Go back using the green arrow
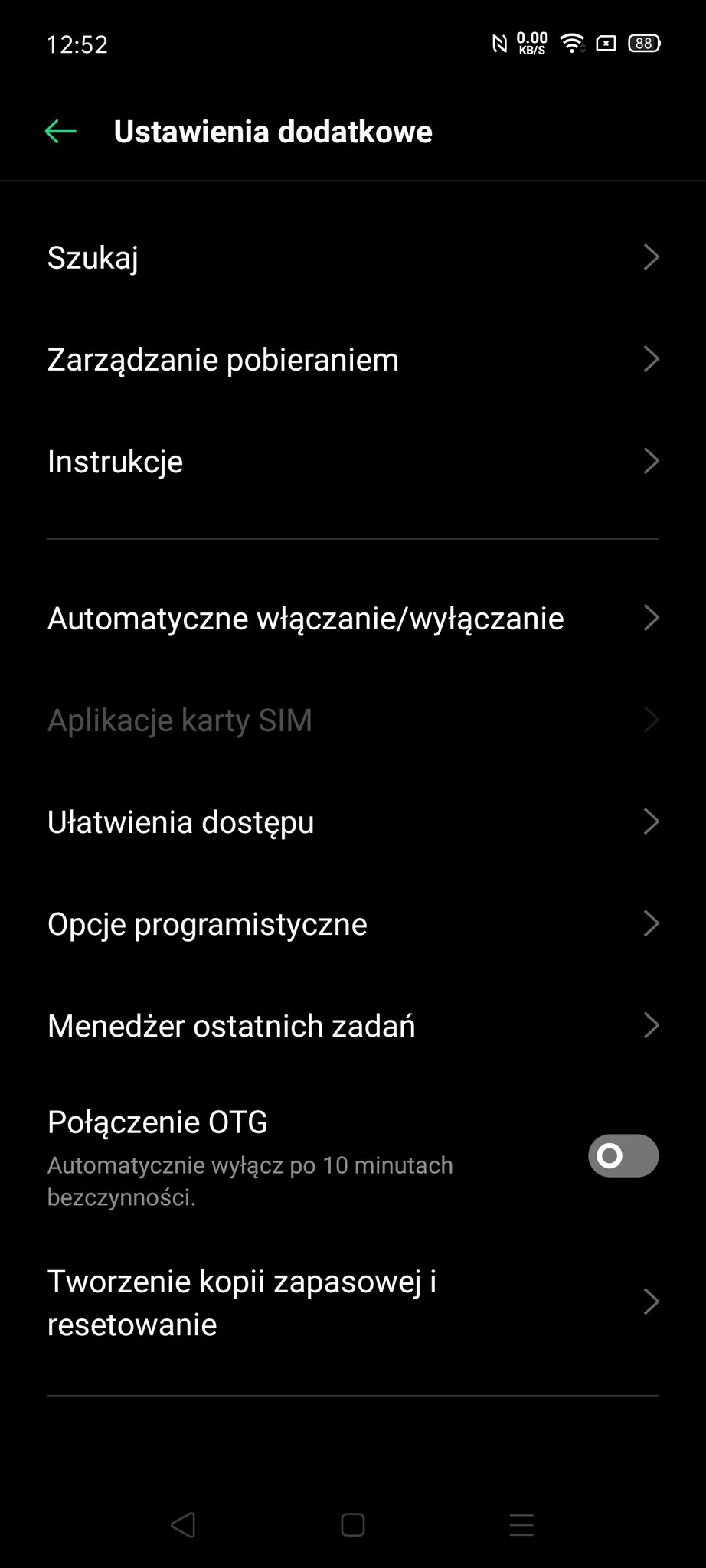The height and width of the screenshot is (1568, 706). coord(60,132)
